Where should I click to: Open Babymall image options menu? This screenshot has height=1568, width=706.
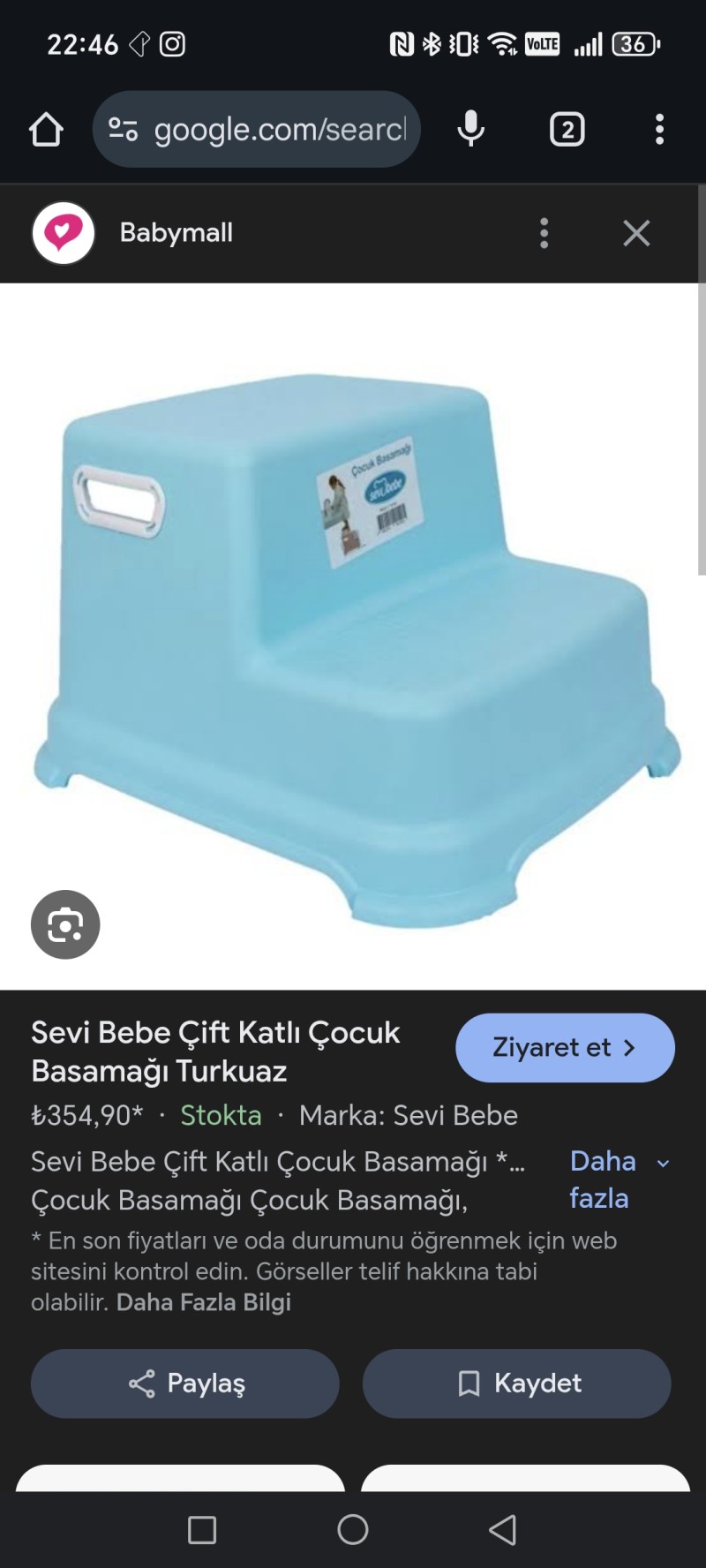click(544, 233)
